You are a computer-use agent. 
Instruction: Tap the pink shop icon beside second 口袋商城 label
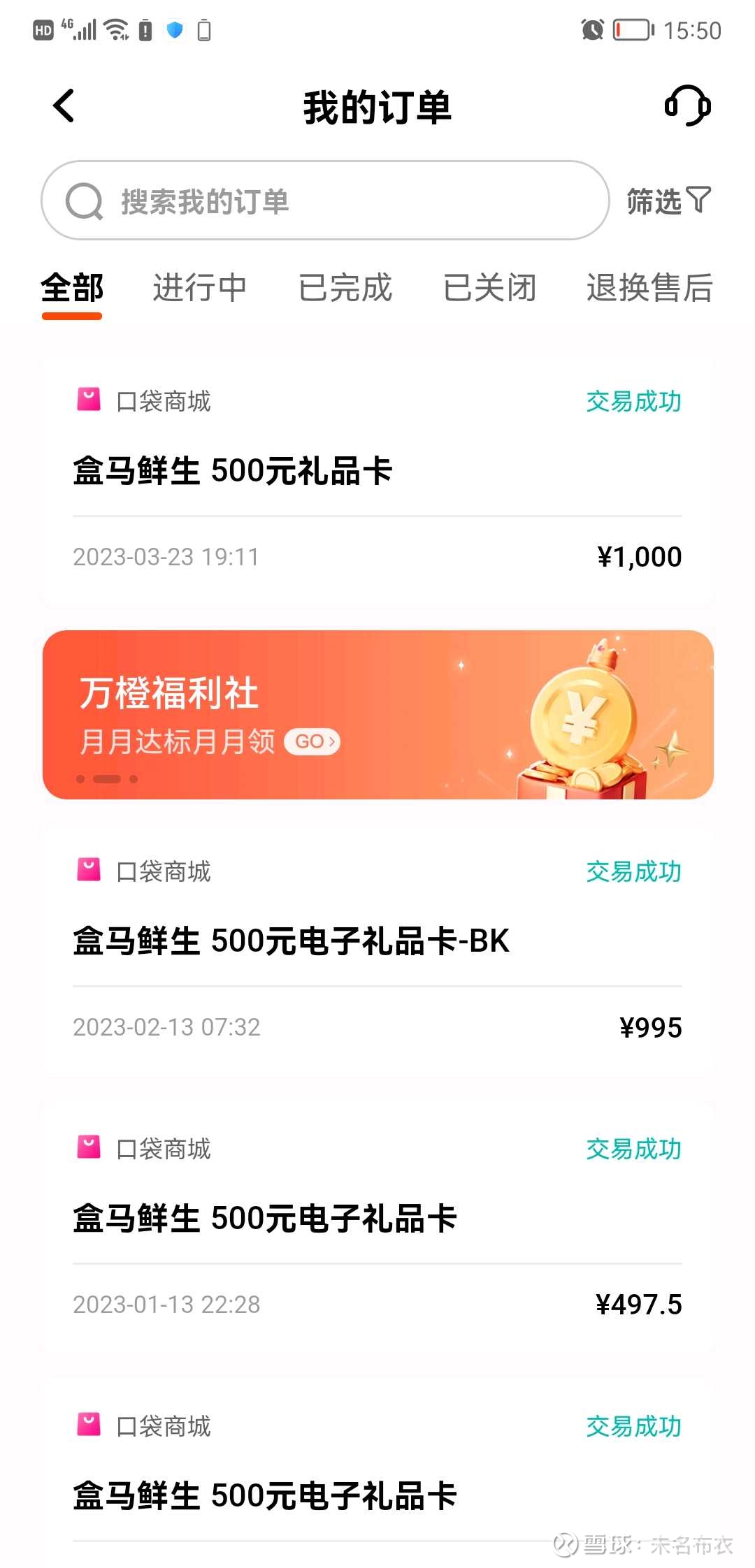pos(88,871)
